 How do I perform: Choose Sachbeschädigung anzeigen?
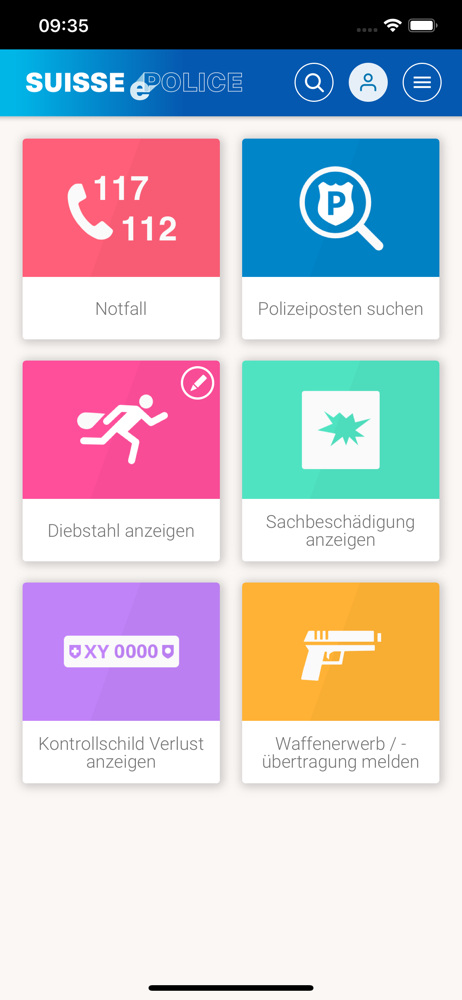coord(341,461)
